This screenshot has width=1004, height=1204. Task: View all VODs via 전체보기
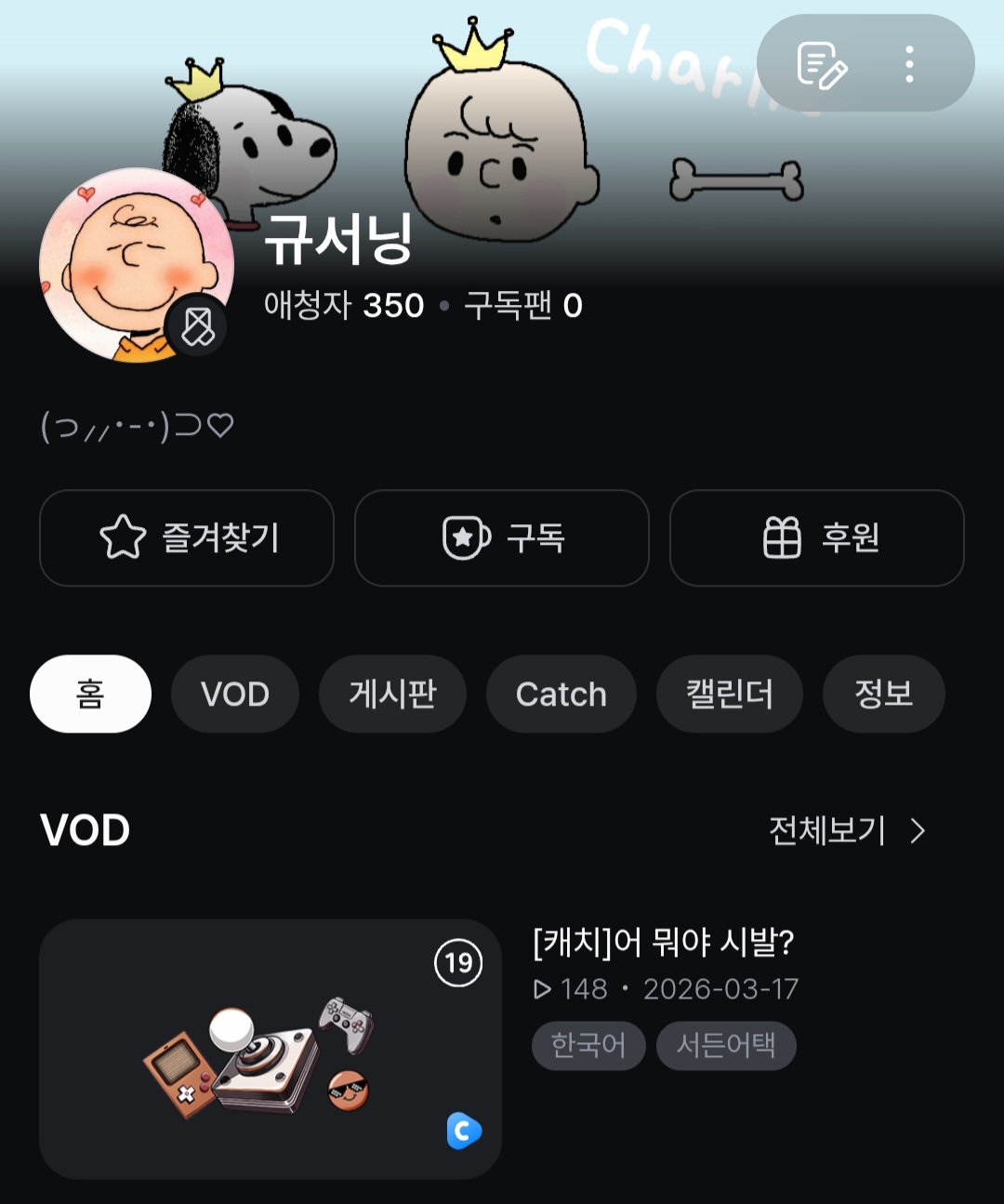coord(846,830)
